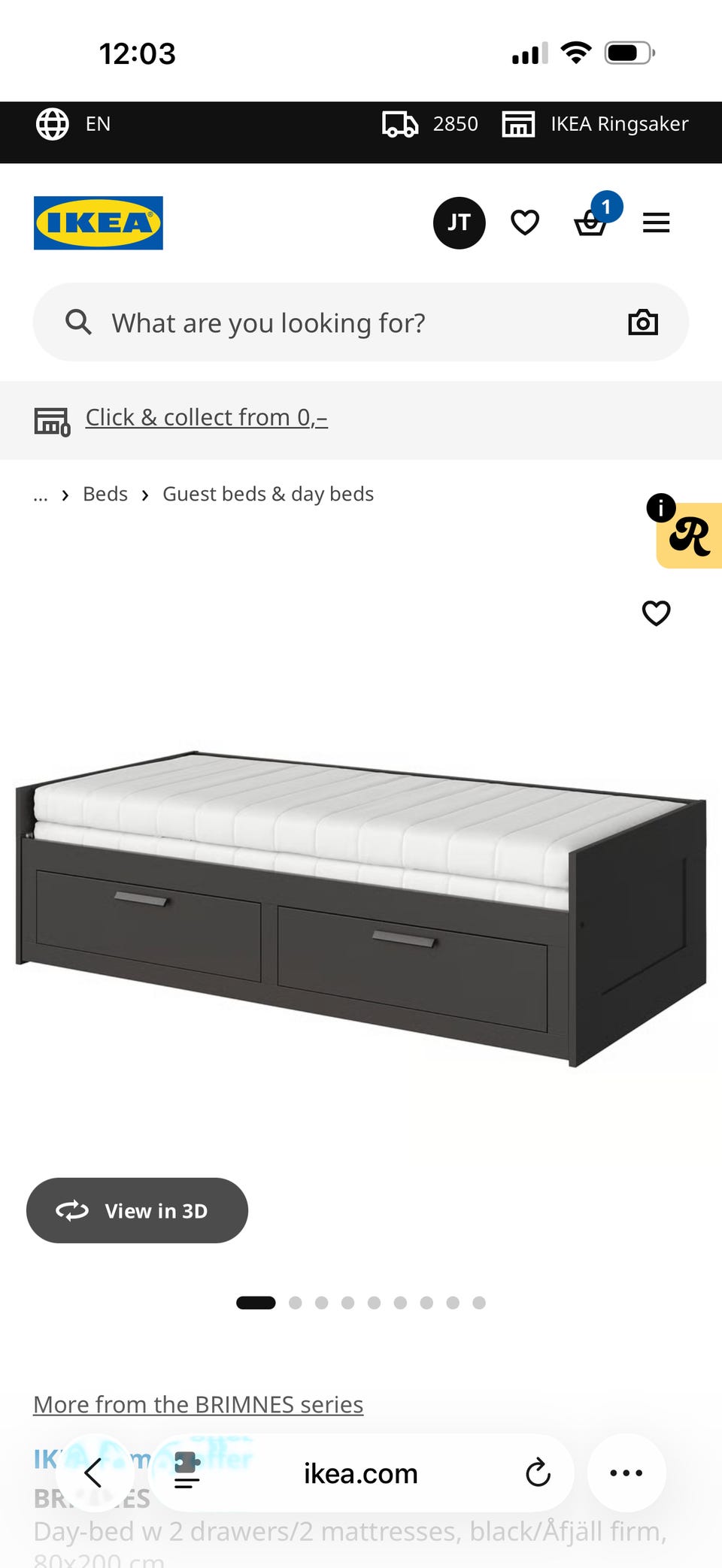This screenshot has width=722, height=1568.
Task: Open Click & collect from 0,– link
Action: click(207, 417)
